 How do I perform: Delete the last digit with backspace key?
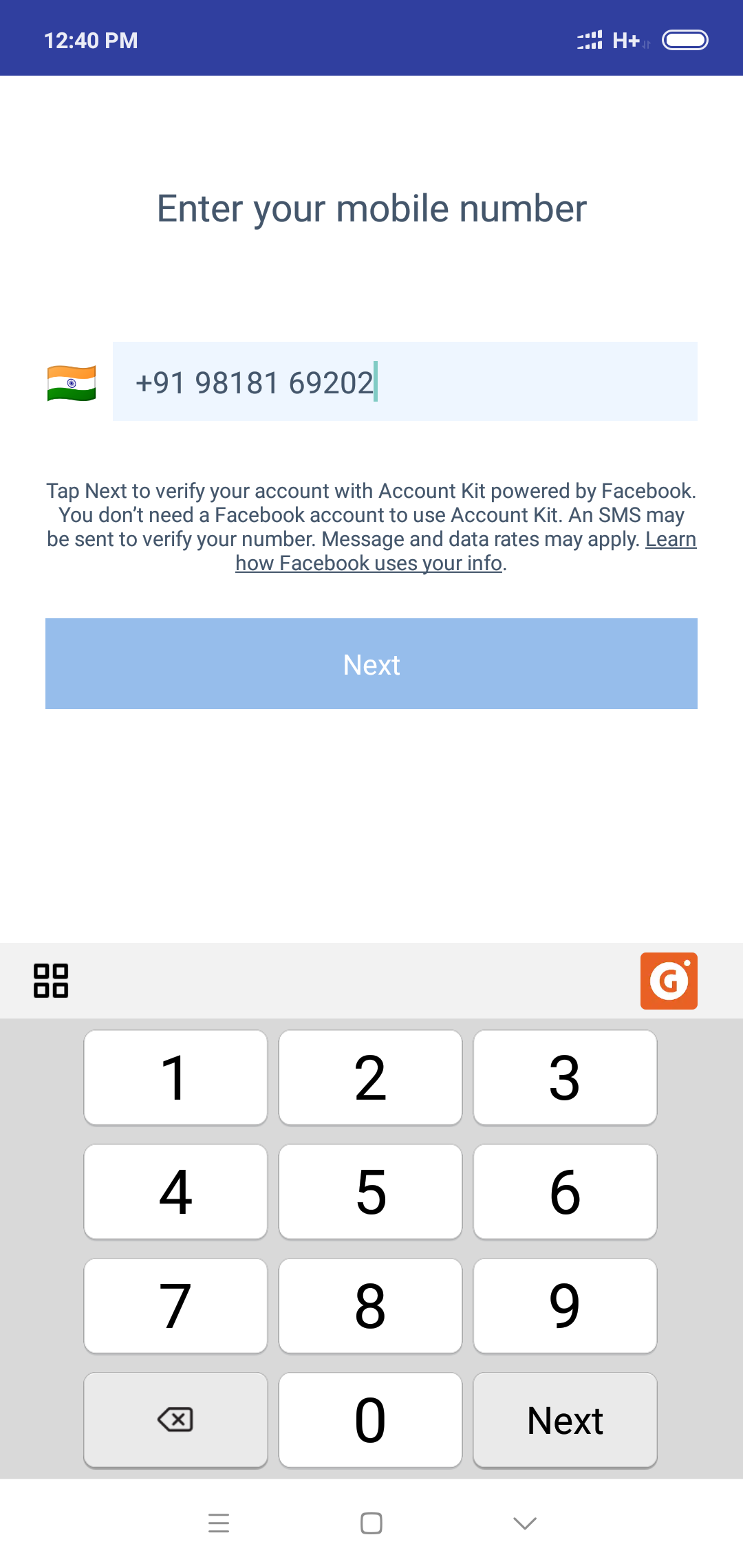tap(175, 1420)
